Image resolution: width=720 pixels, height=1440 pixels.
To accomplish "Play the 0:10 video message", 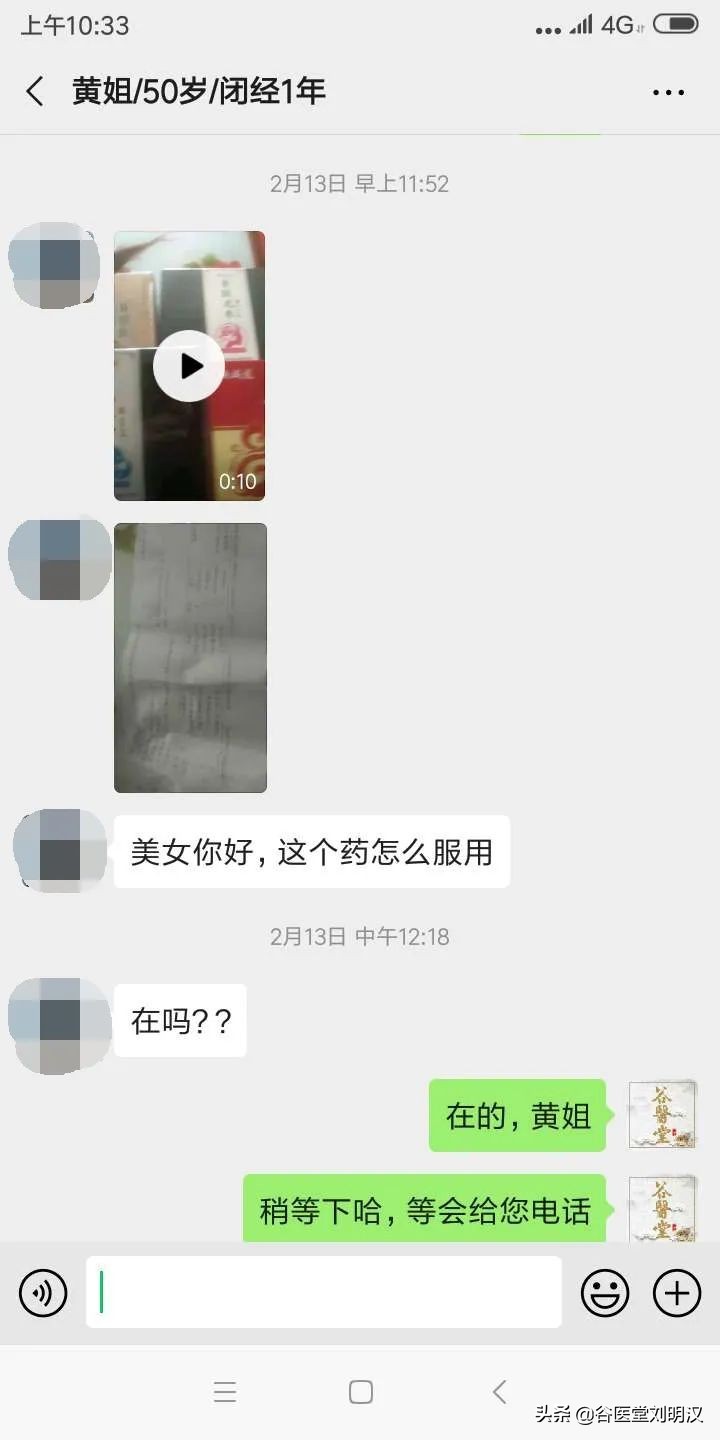I will pyautogui.click(x=189, y=365).
